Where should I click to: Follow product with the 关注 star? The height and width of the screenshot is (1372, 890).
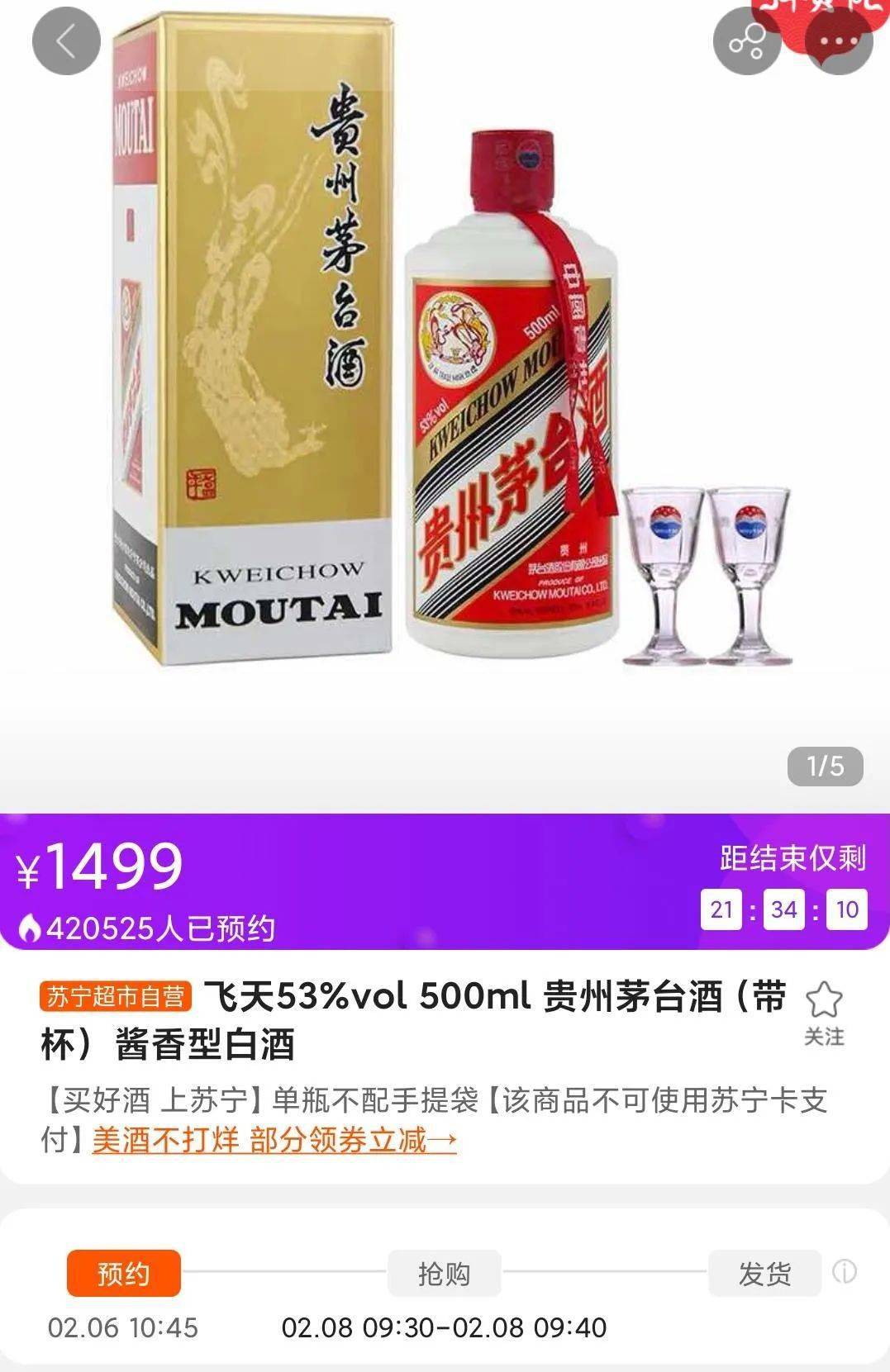823,1013
